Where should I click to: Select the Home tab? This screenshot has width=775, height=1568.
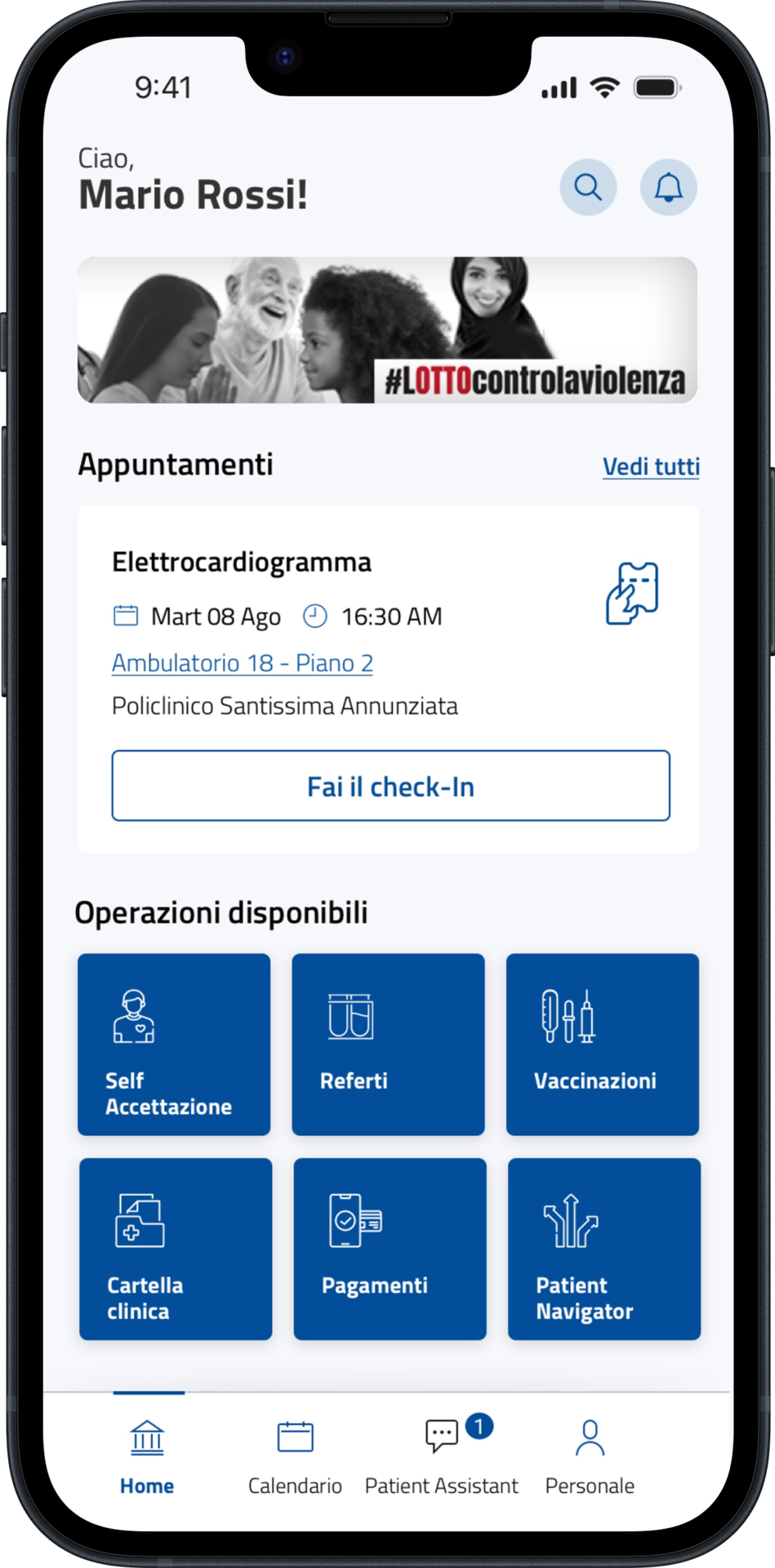click(x=147, y=1457)
